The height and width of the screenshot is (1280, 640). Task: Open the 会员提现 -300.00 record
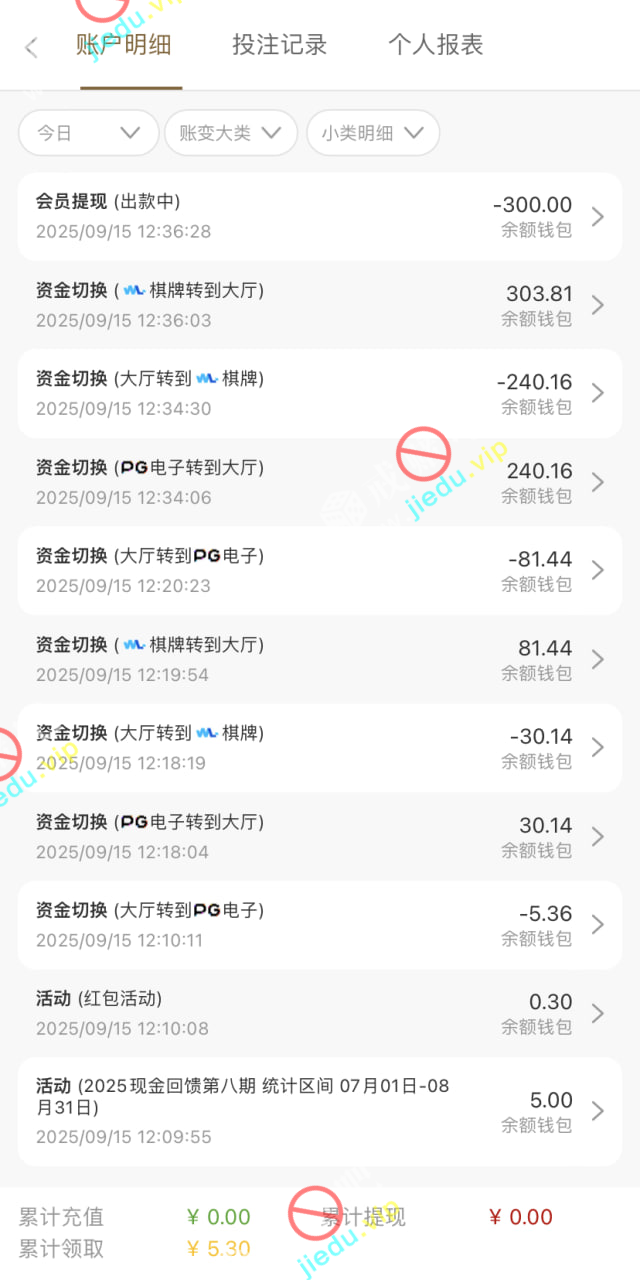click(320, 217)
